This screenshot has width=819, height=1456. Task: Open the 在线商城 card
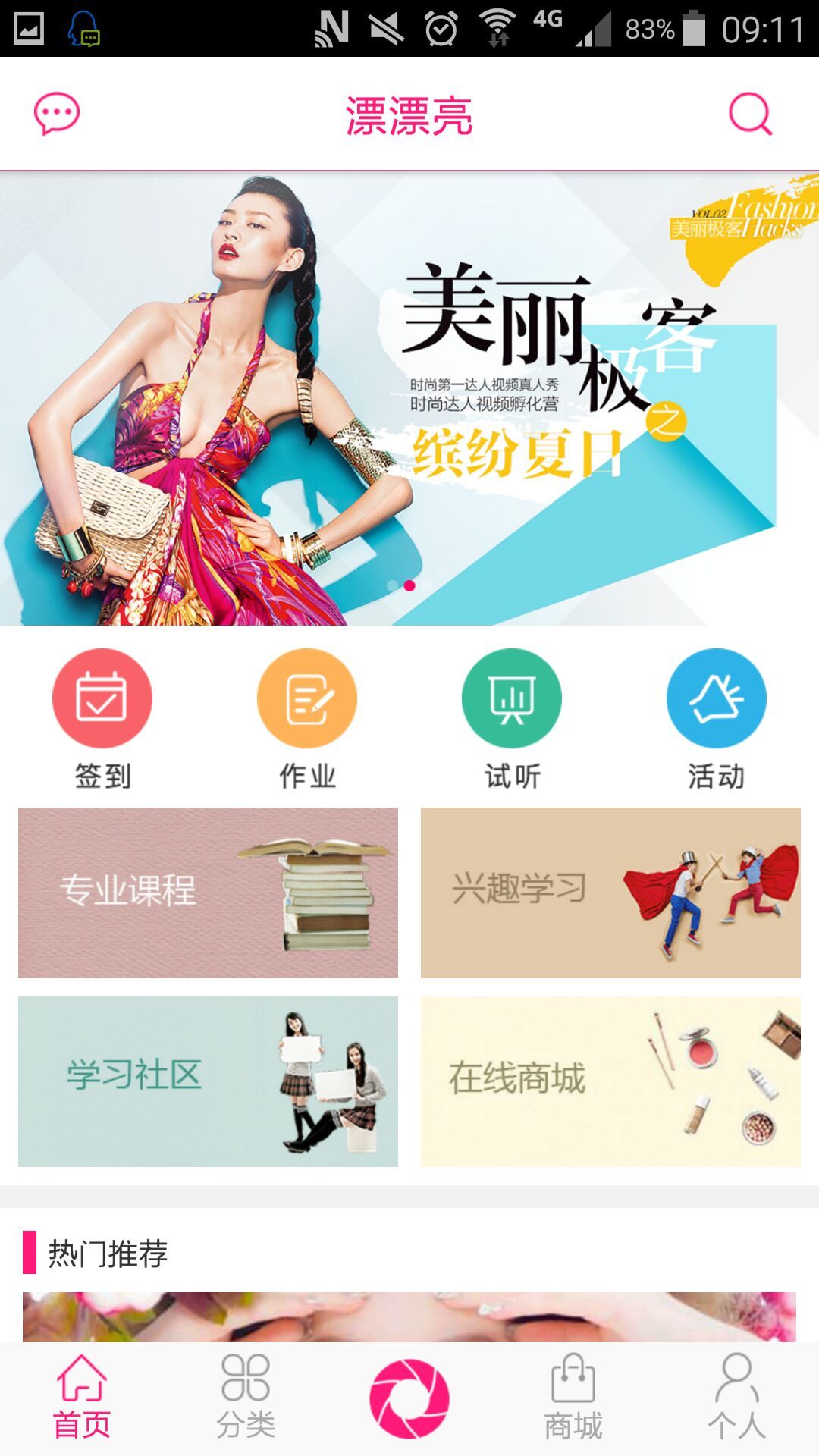point(610,1081)
